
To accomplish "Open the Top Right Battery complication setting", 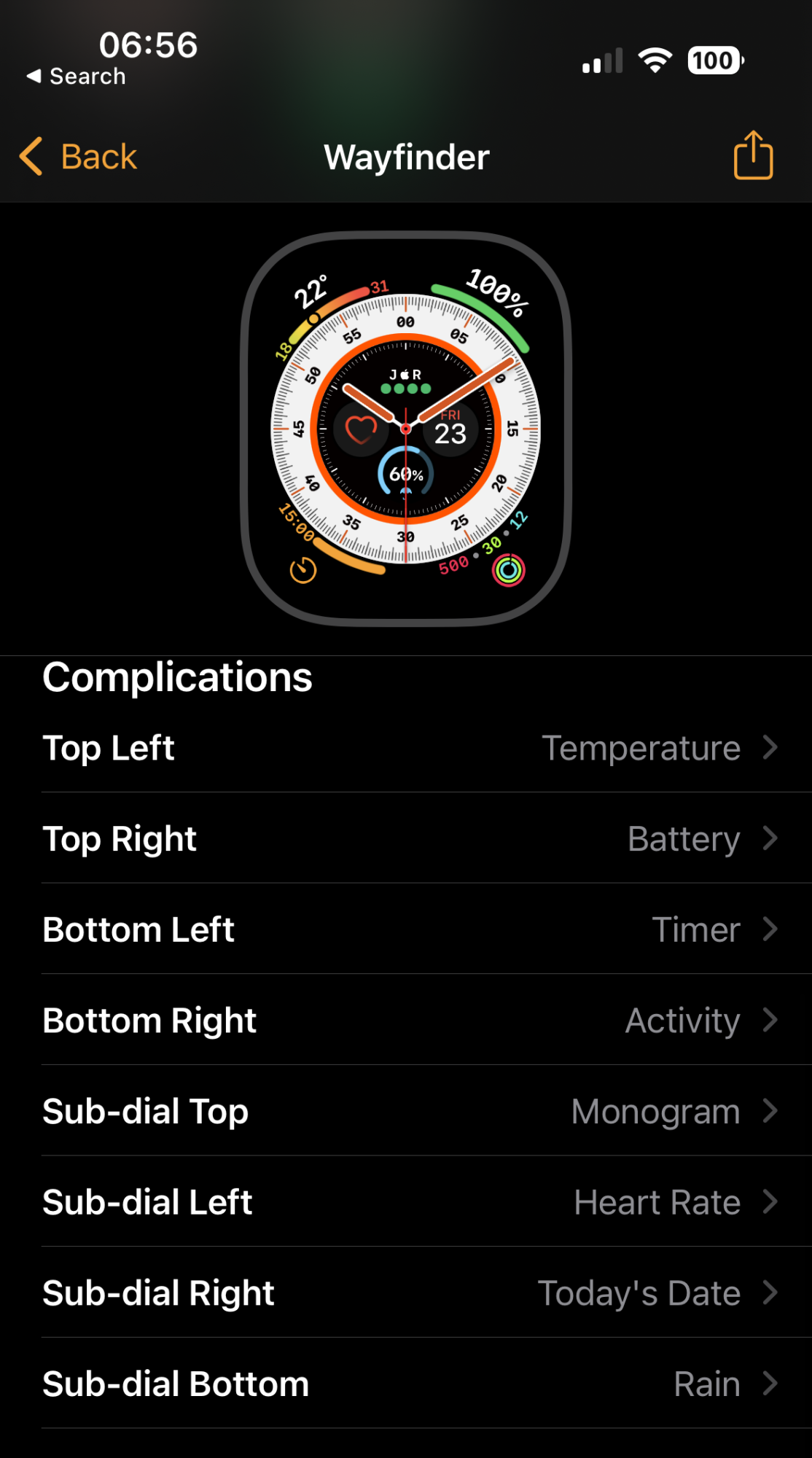I will point(408,838).
